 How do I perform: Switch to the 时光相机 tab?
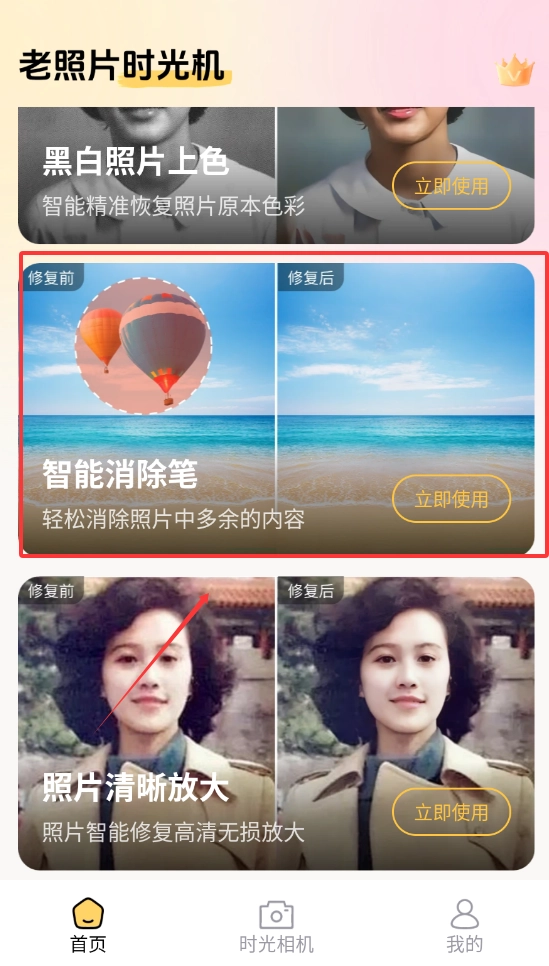coord(276,925)
